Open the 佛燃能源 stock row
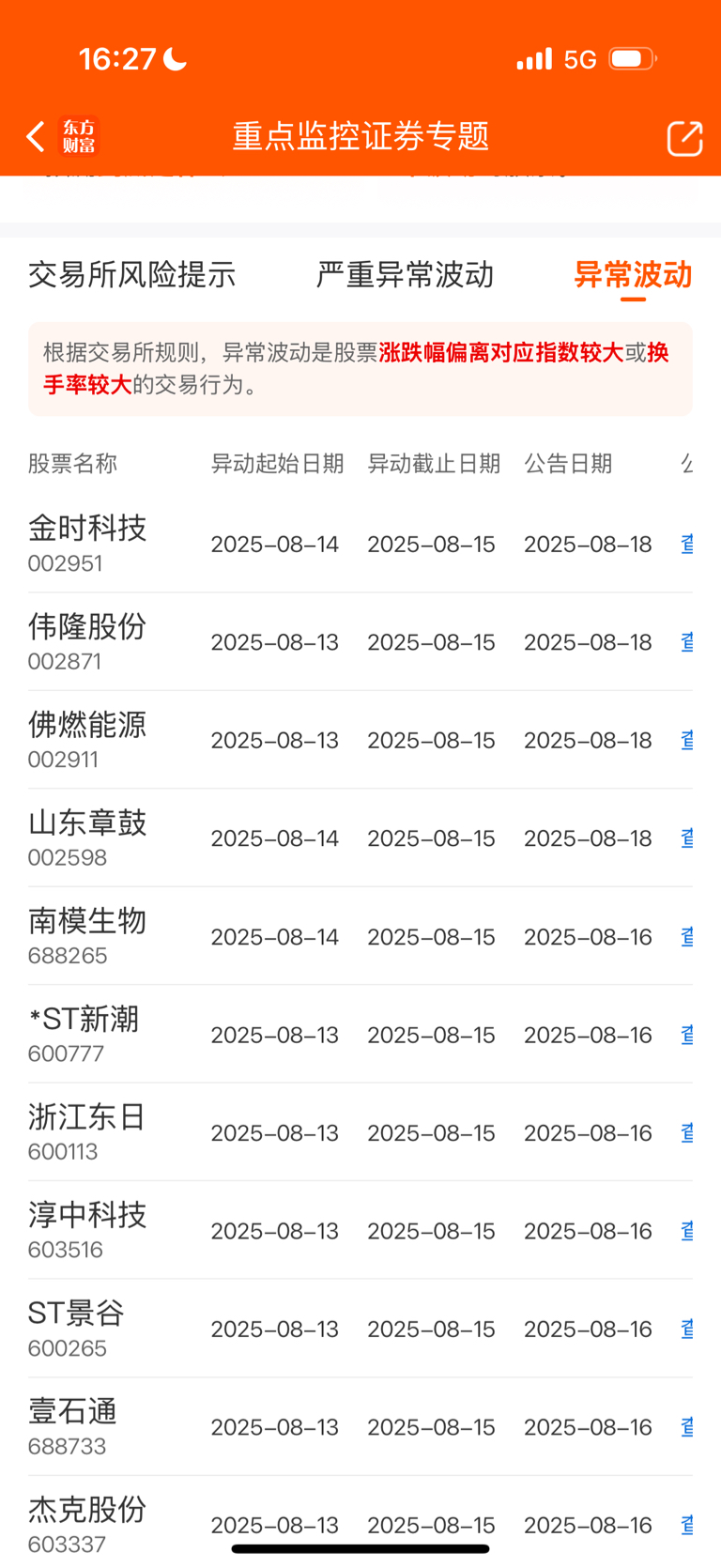 pos(360,740)
